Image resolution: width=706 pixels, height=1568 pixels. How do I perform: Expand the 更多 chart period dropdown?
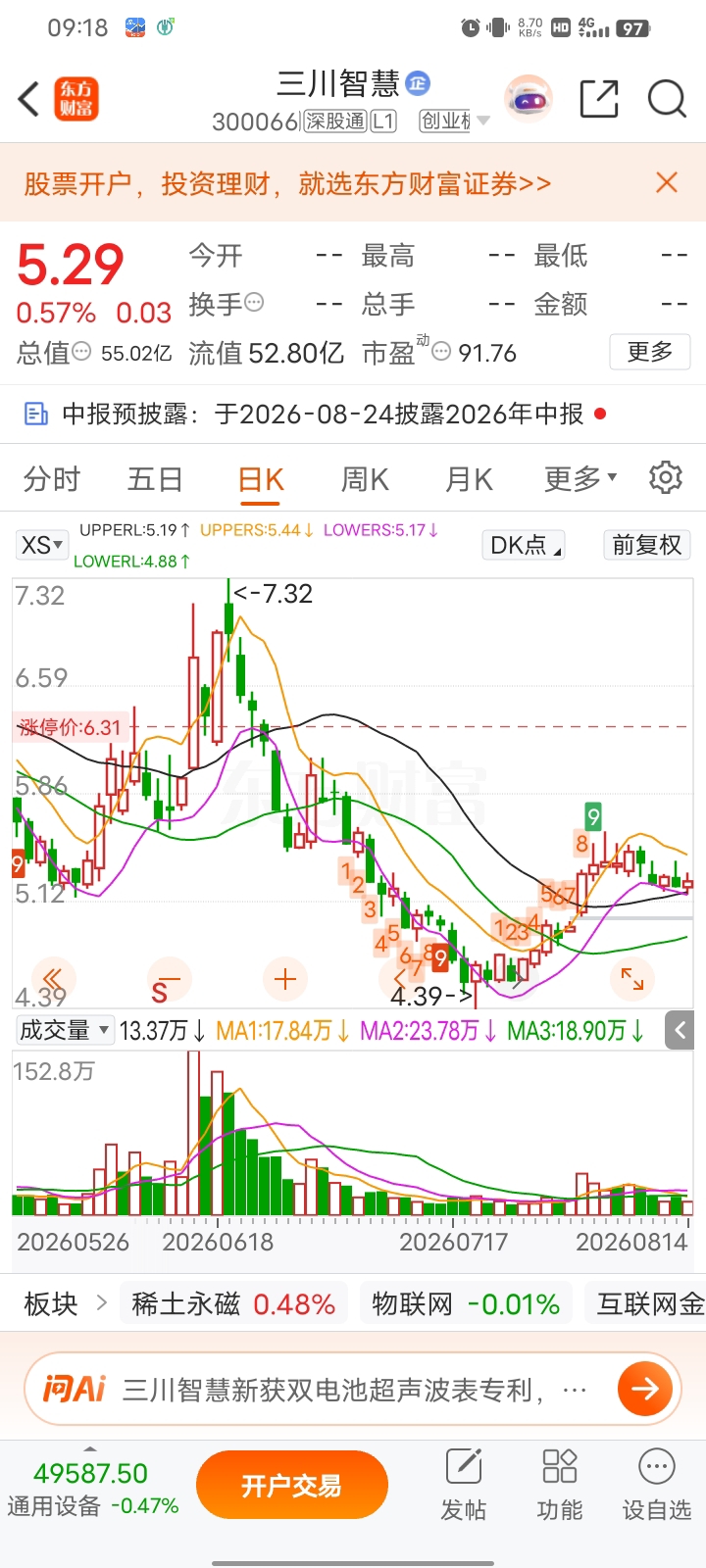point(580,479)
